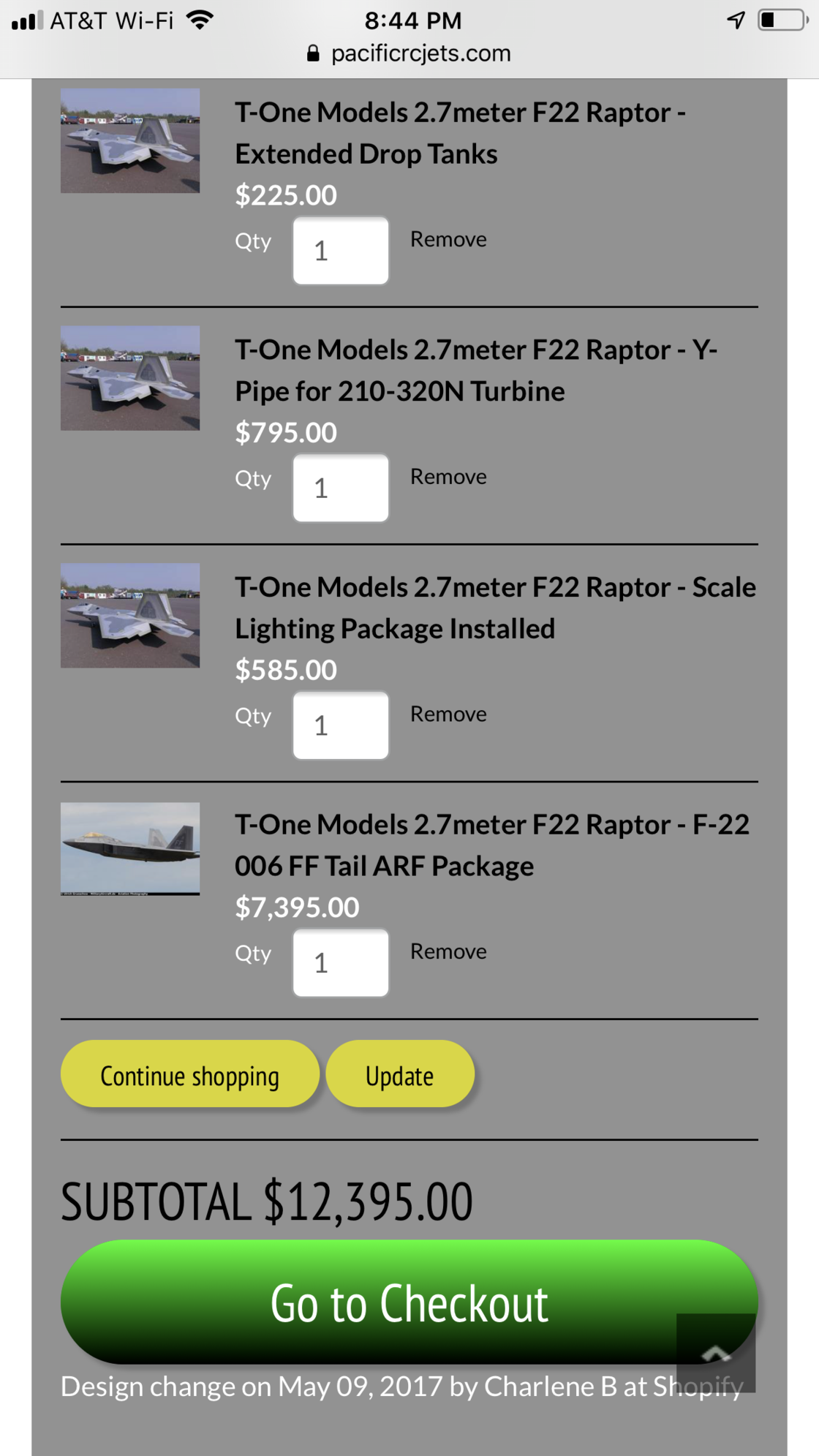
Task: Remove the F-22 006 FF Tail ARF Package
Action: (x=448, y=951)
